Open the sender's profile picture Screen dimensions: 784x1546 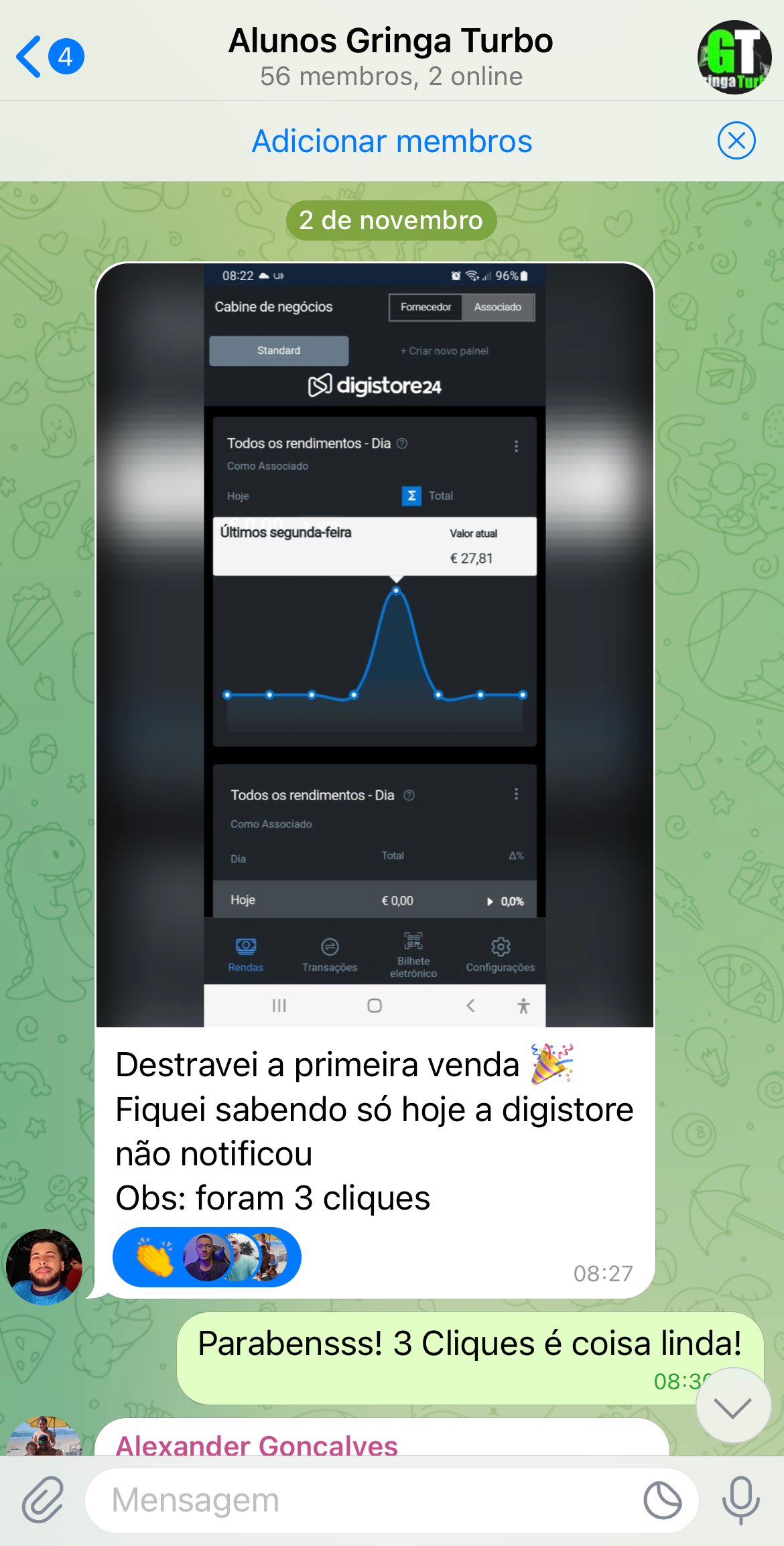(44, 1267)
